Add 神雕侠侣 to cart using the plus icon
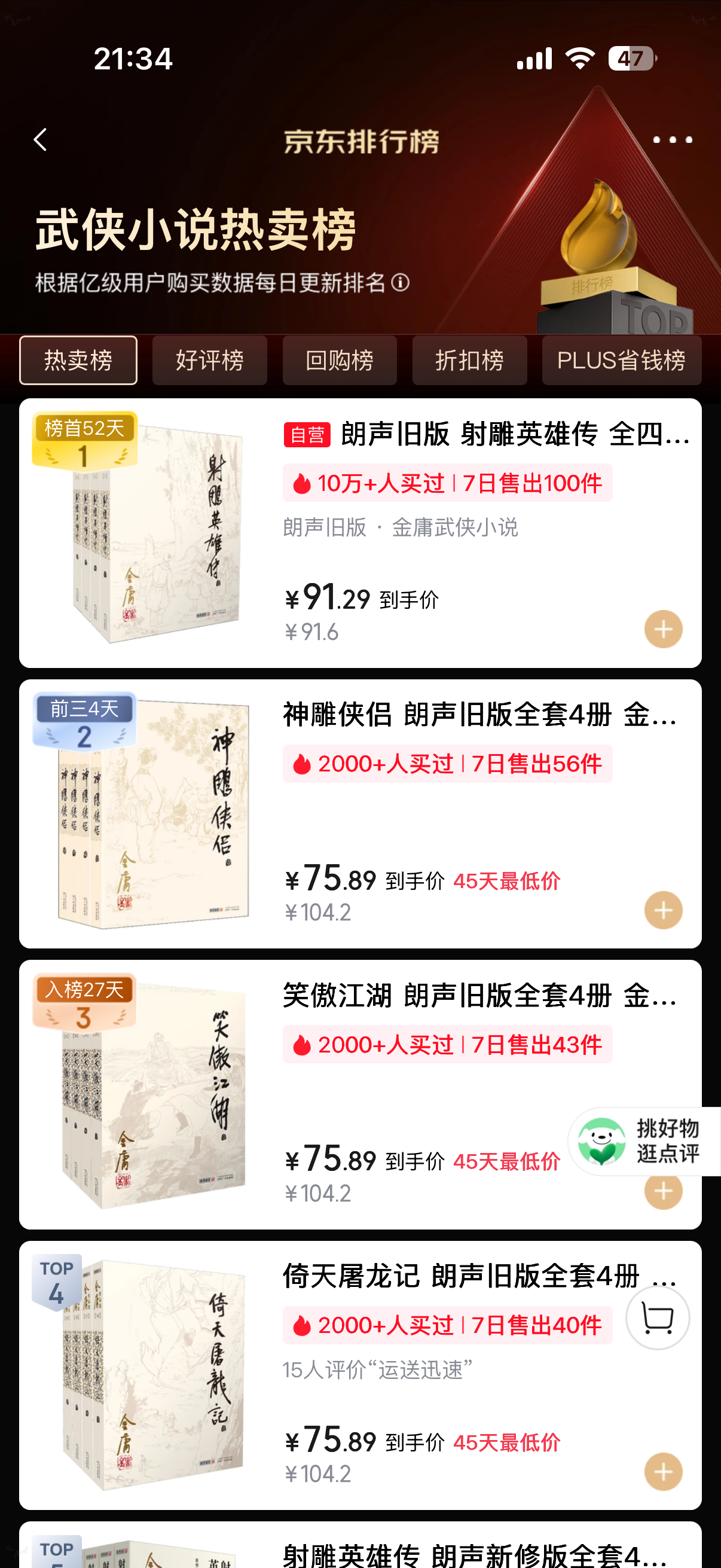The width and height of the screenshot is (721, 1568). click(662, 910)
